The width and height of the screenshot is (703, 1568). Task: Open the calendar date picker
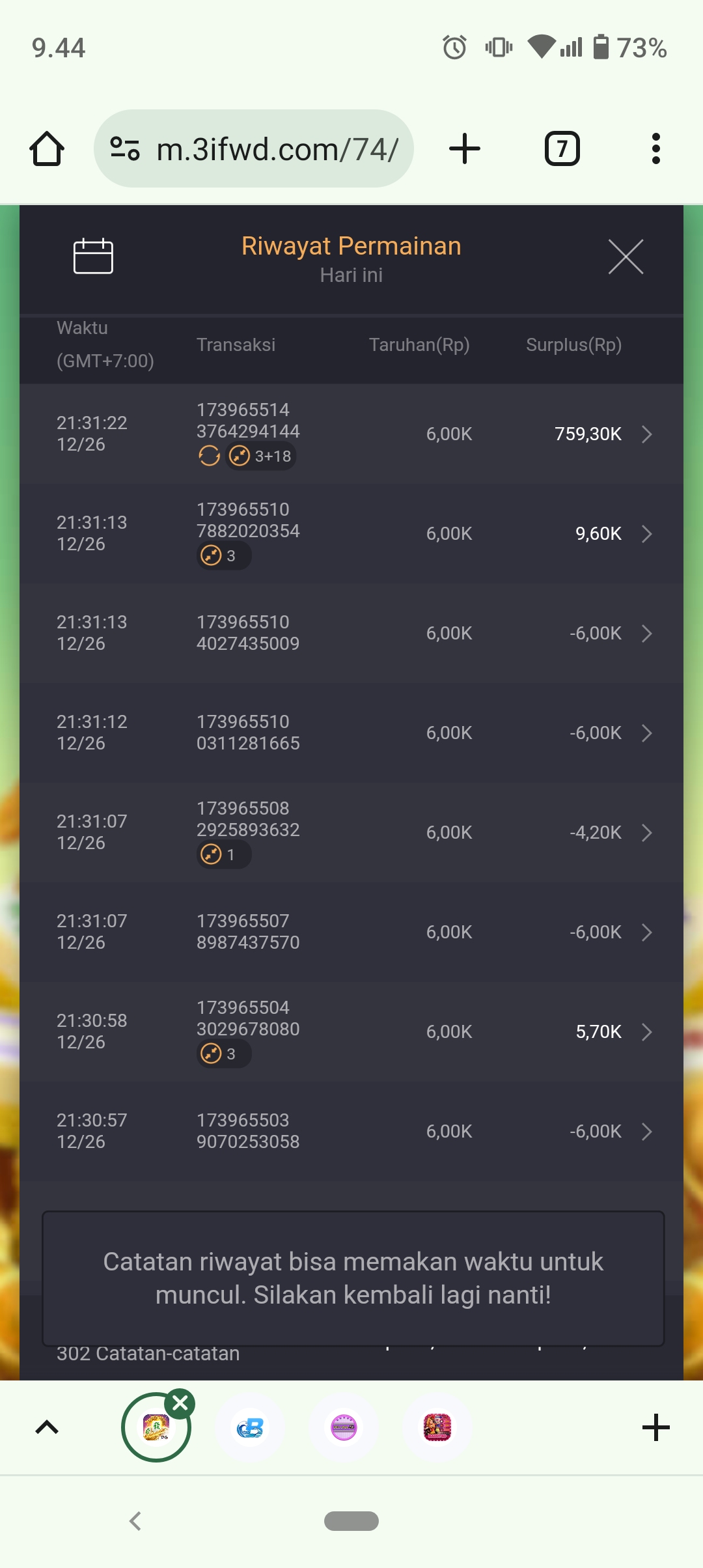(x=93, y=256)
